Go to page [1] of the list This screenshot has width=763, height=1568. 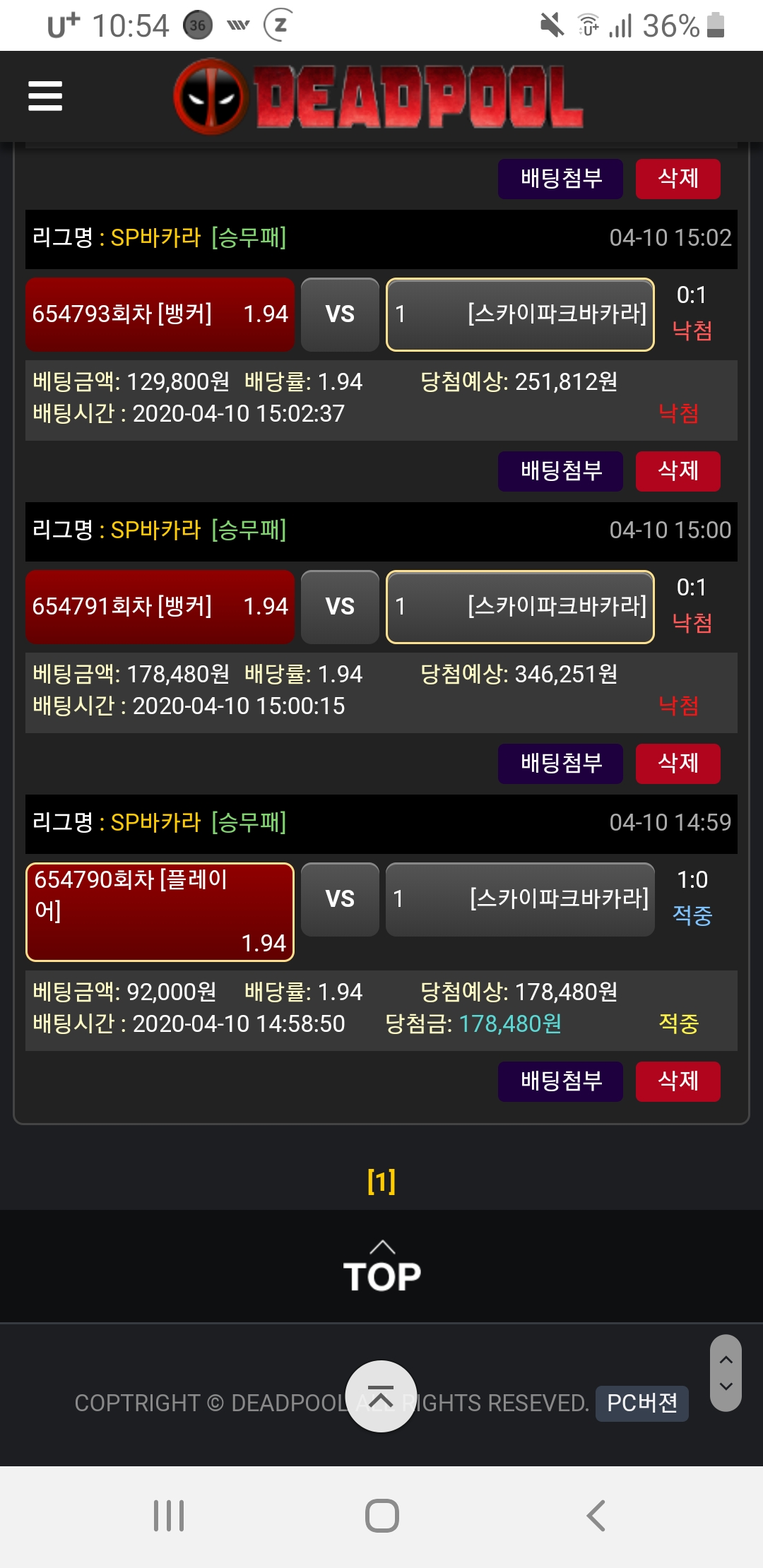[x=381, y=1181]
